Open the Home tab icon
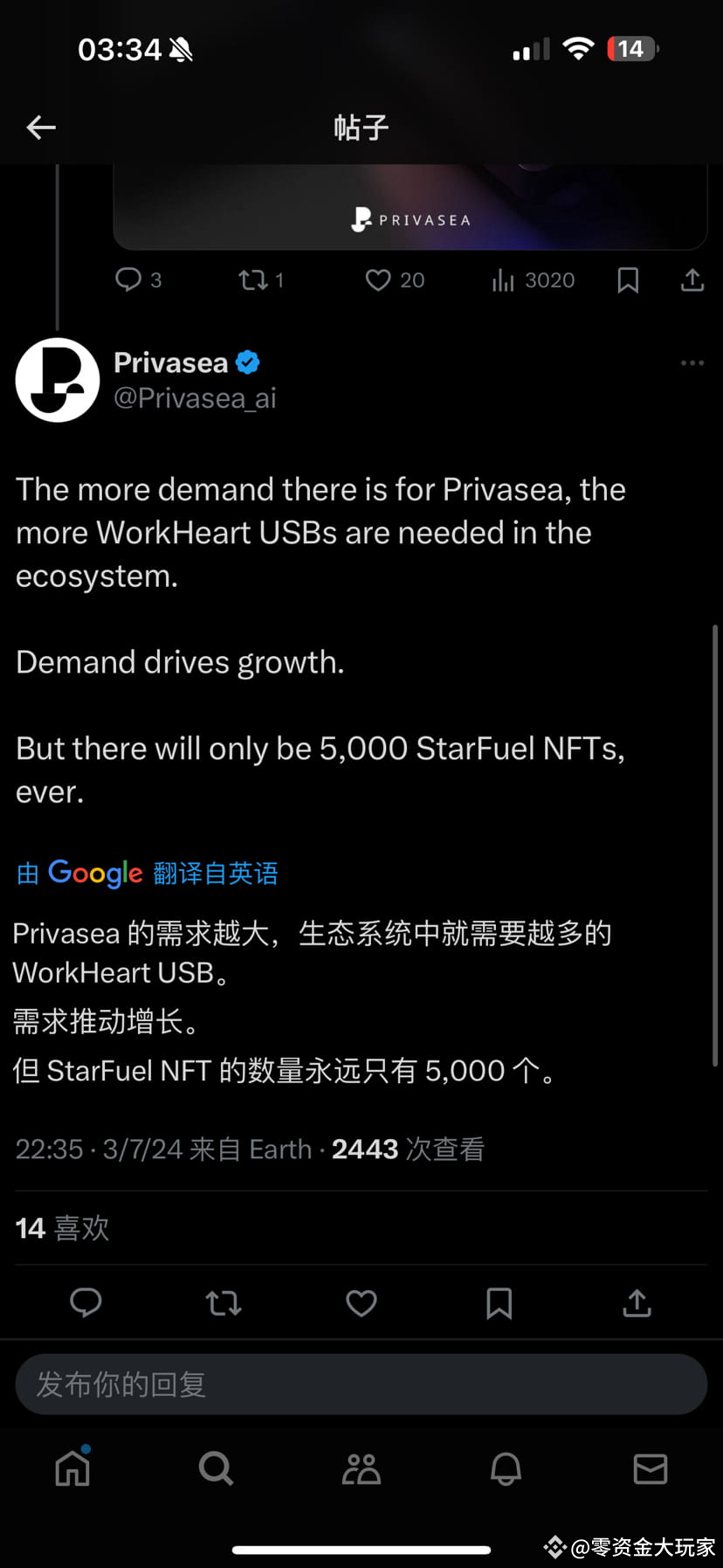The width and height of the screenshot is (723, 1568). pos(72,1468)
